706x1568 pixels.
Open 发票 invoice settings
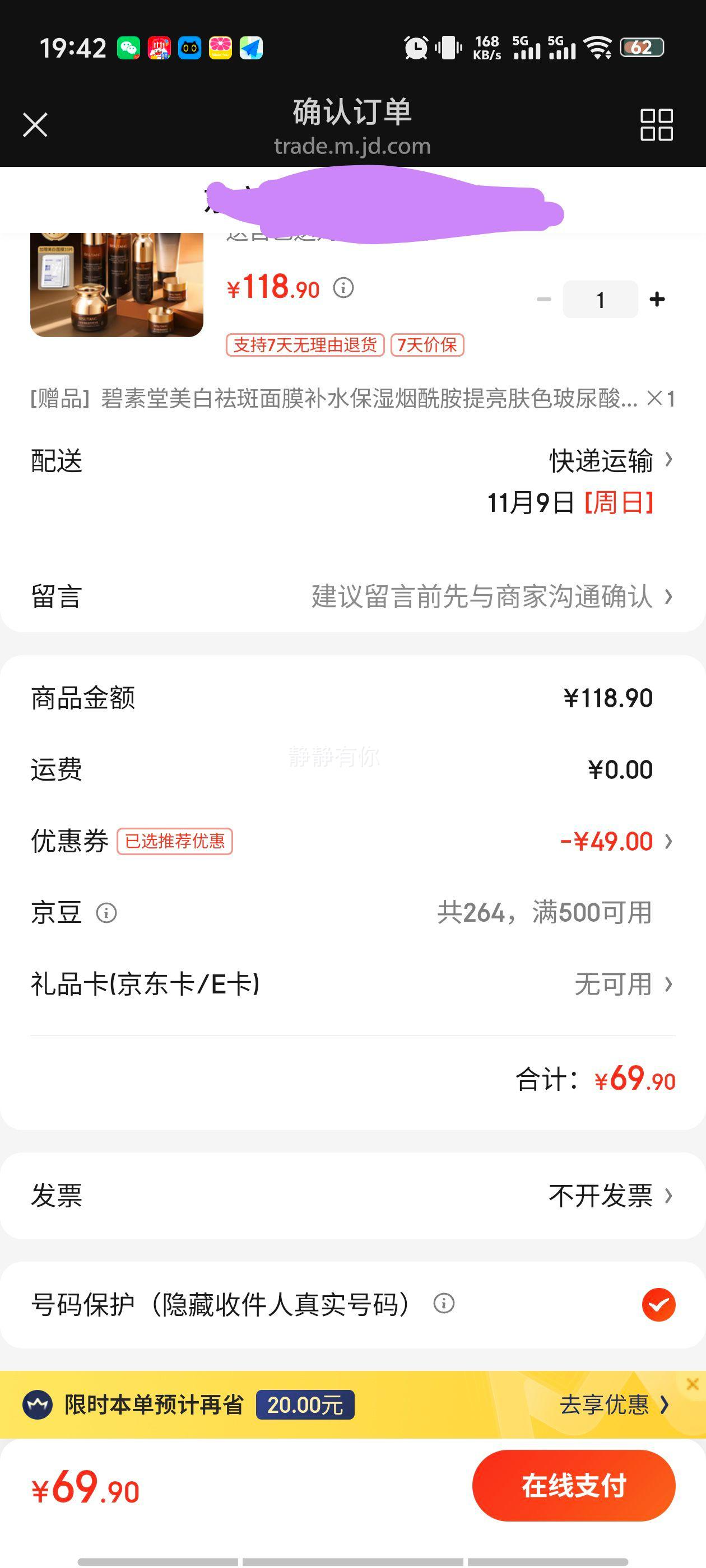point(609,1196)
